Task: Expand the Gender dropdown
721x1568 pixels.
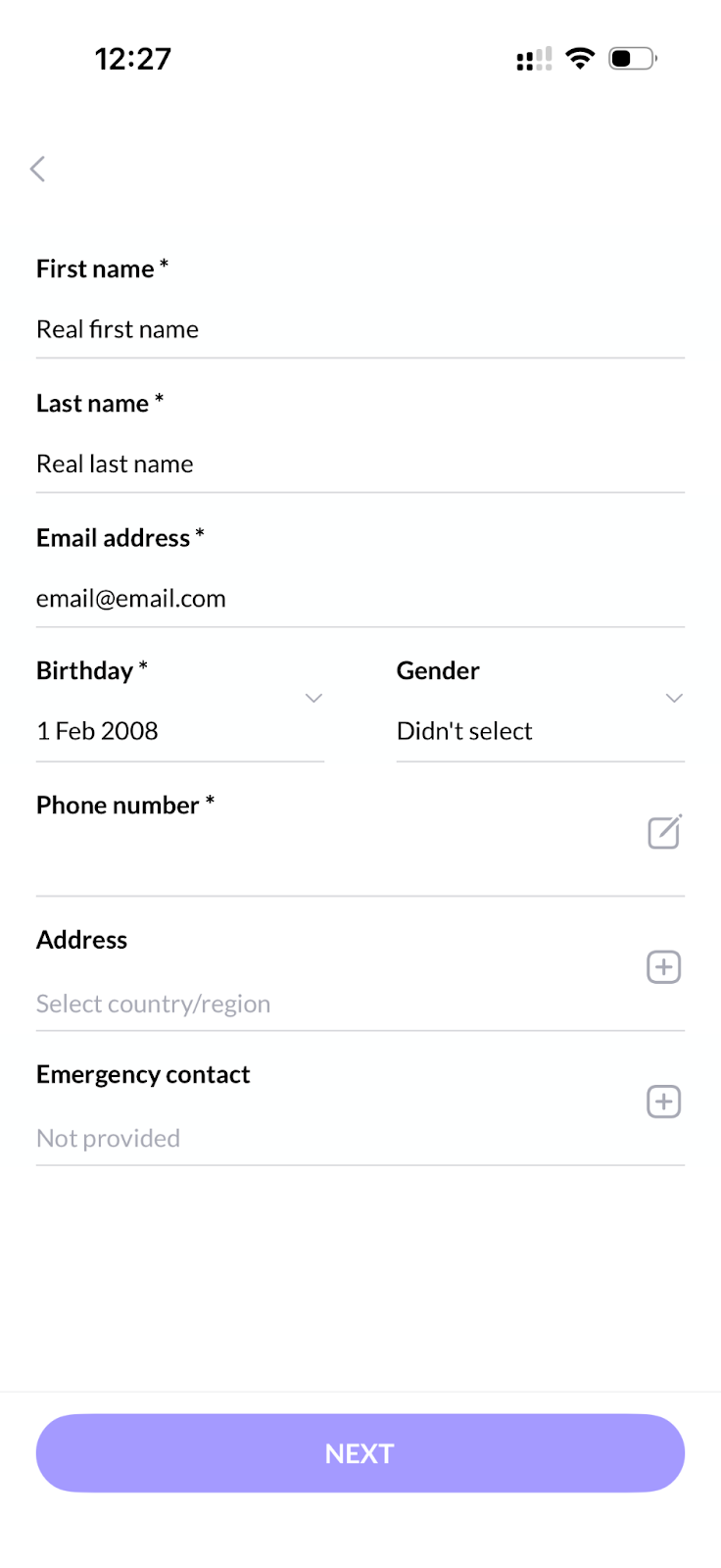Action: coord(540,730)
